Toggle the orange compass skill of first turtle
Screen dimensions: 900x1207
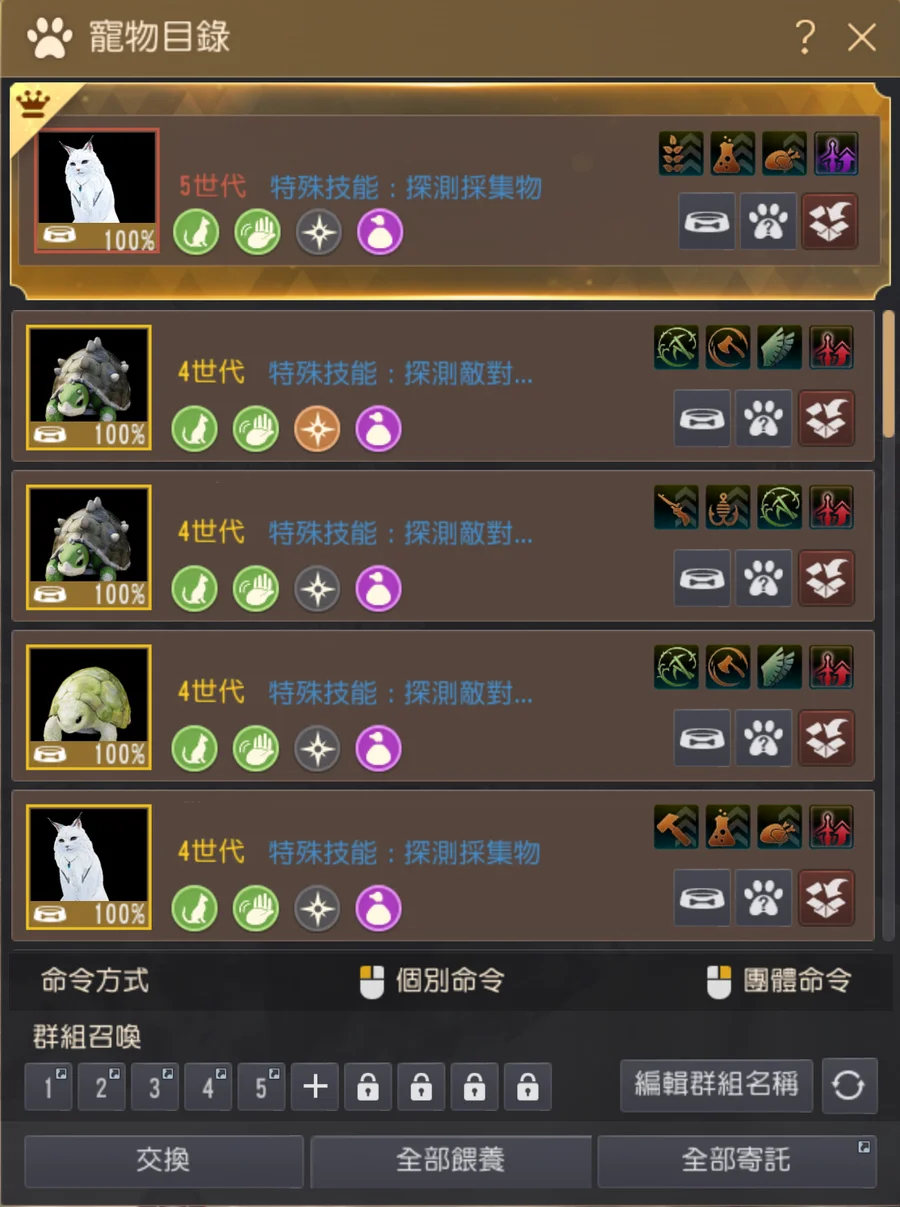(x=317, y=430)
